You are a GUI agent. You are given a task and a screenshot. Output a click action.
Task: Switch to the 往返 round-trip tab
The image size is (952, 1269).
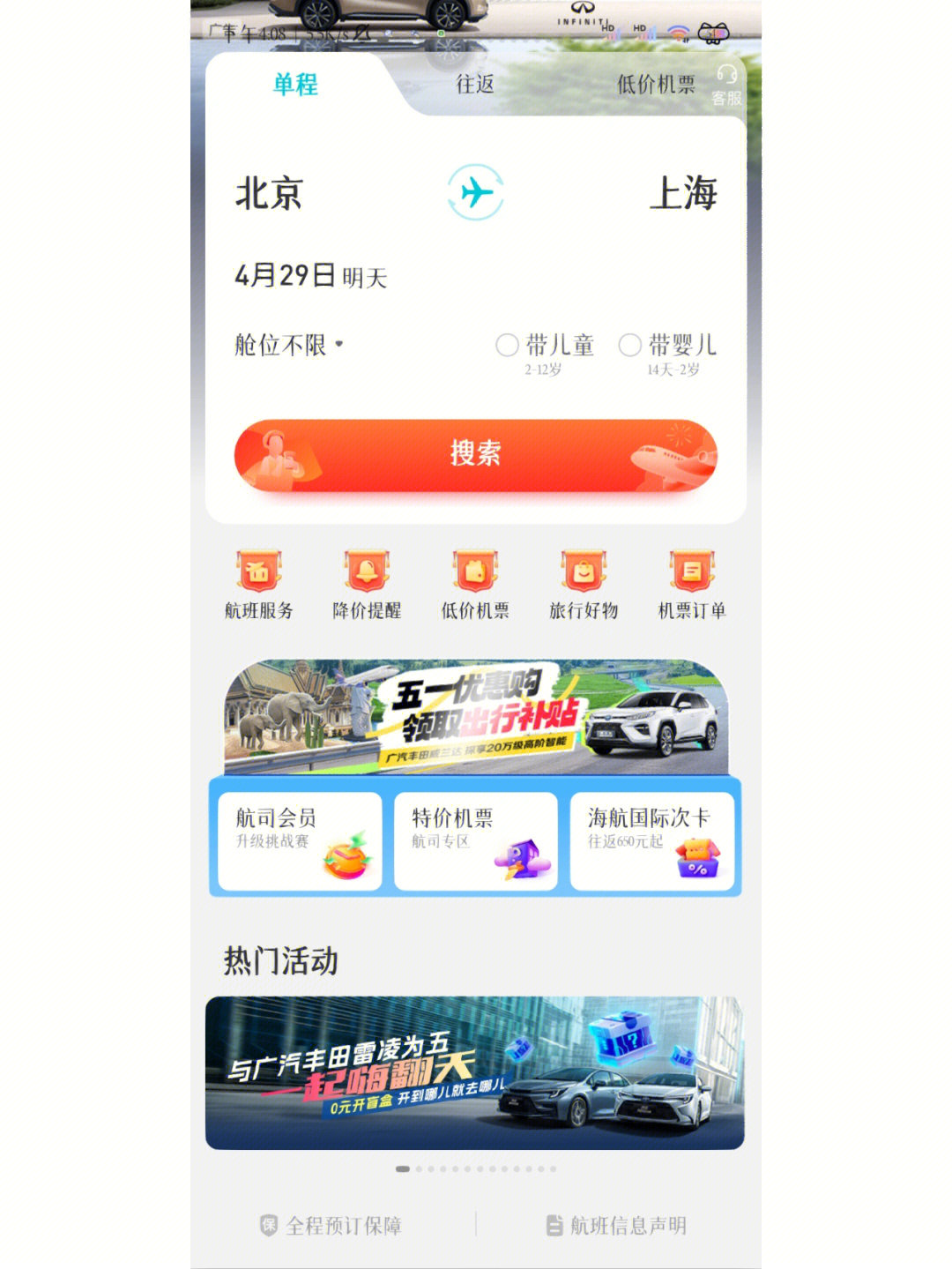click(x=475, y=85)
